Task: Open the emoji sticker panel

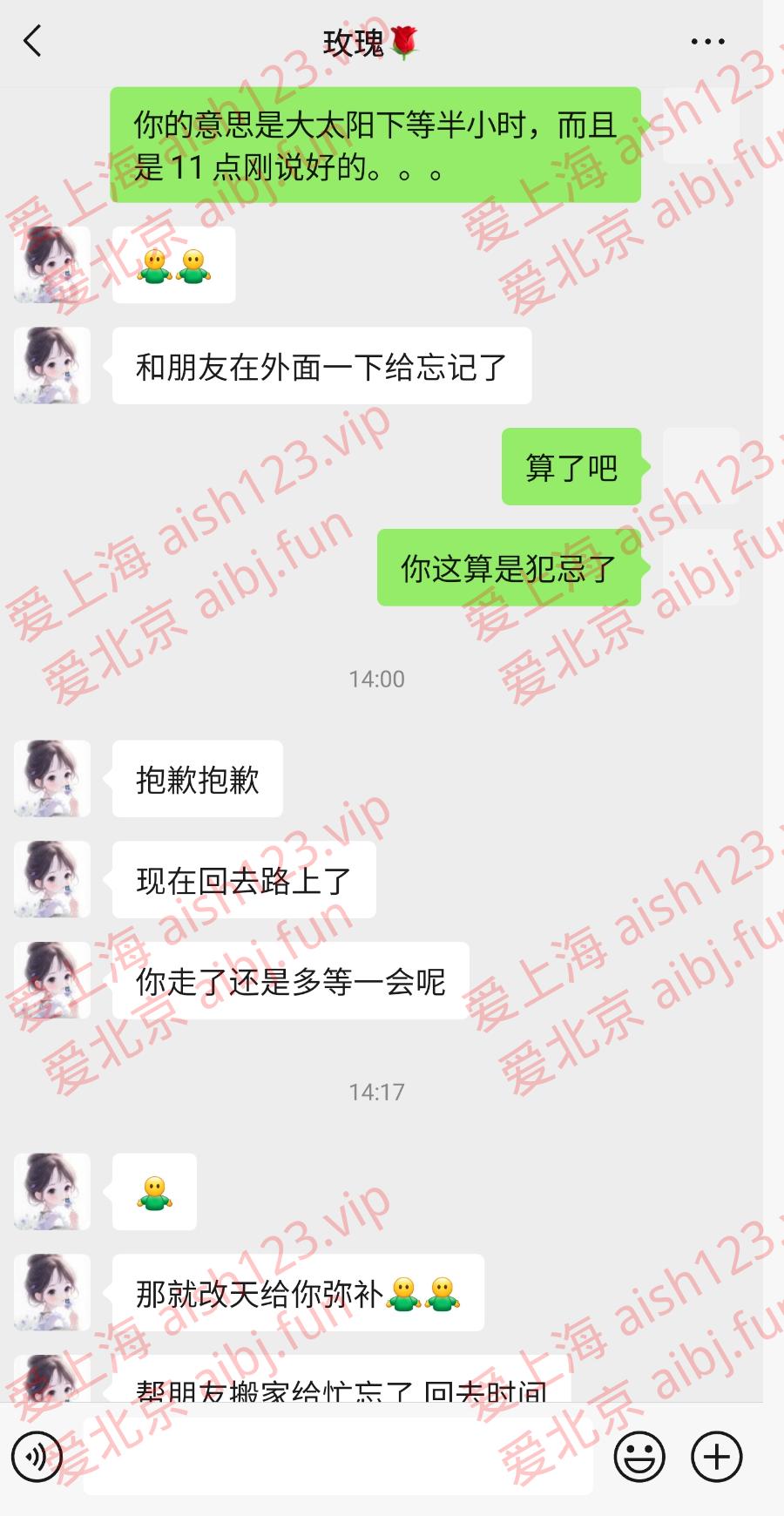Action: coord(639,1457)
